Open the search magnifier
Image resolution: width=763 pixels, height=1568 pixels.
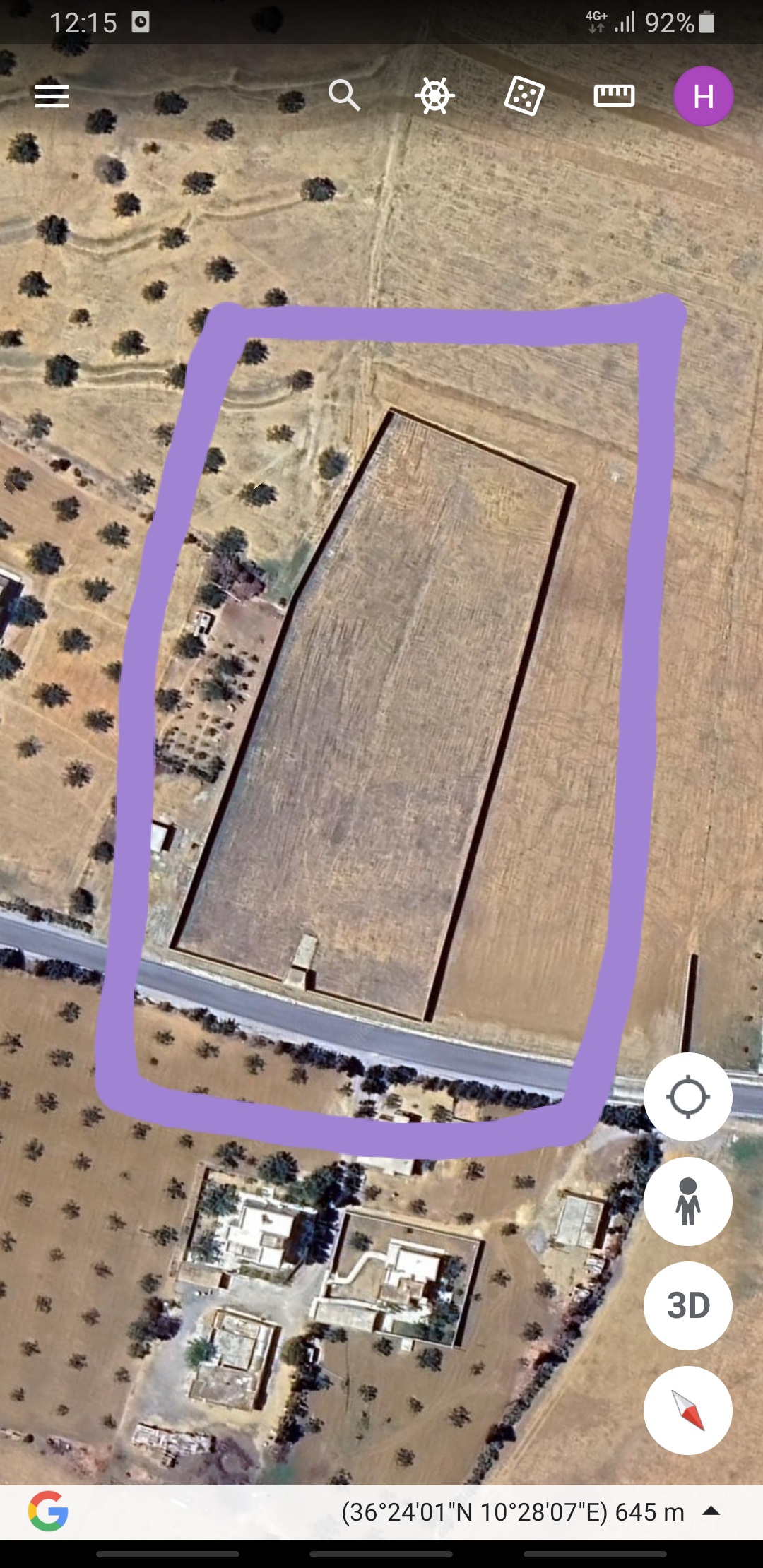tap(344, 95)
